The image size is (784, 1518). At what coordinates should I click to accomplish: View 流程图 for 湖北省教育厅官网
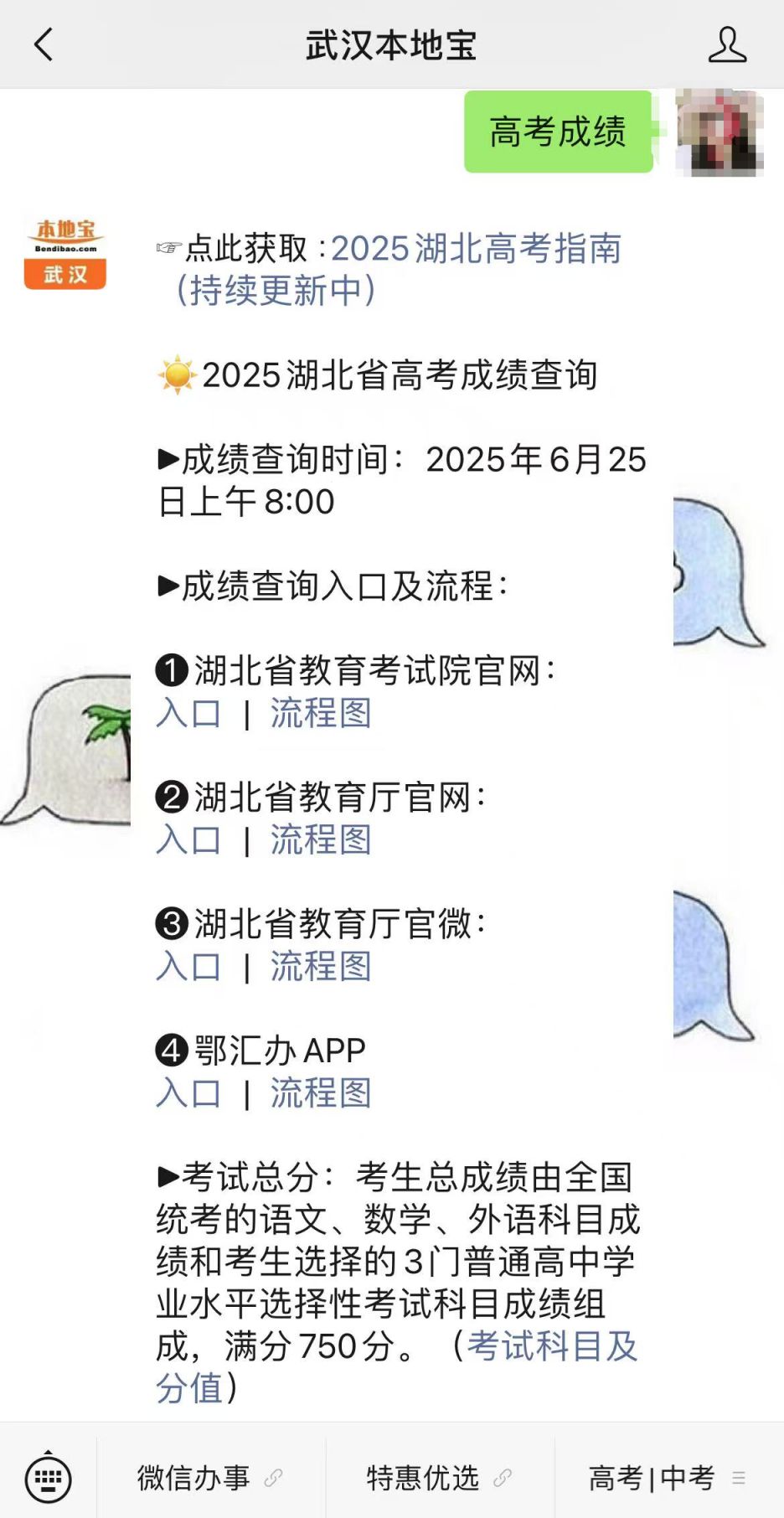321,840
